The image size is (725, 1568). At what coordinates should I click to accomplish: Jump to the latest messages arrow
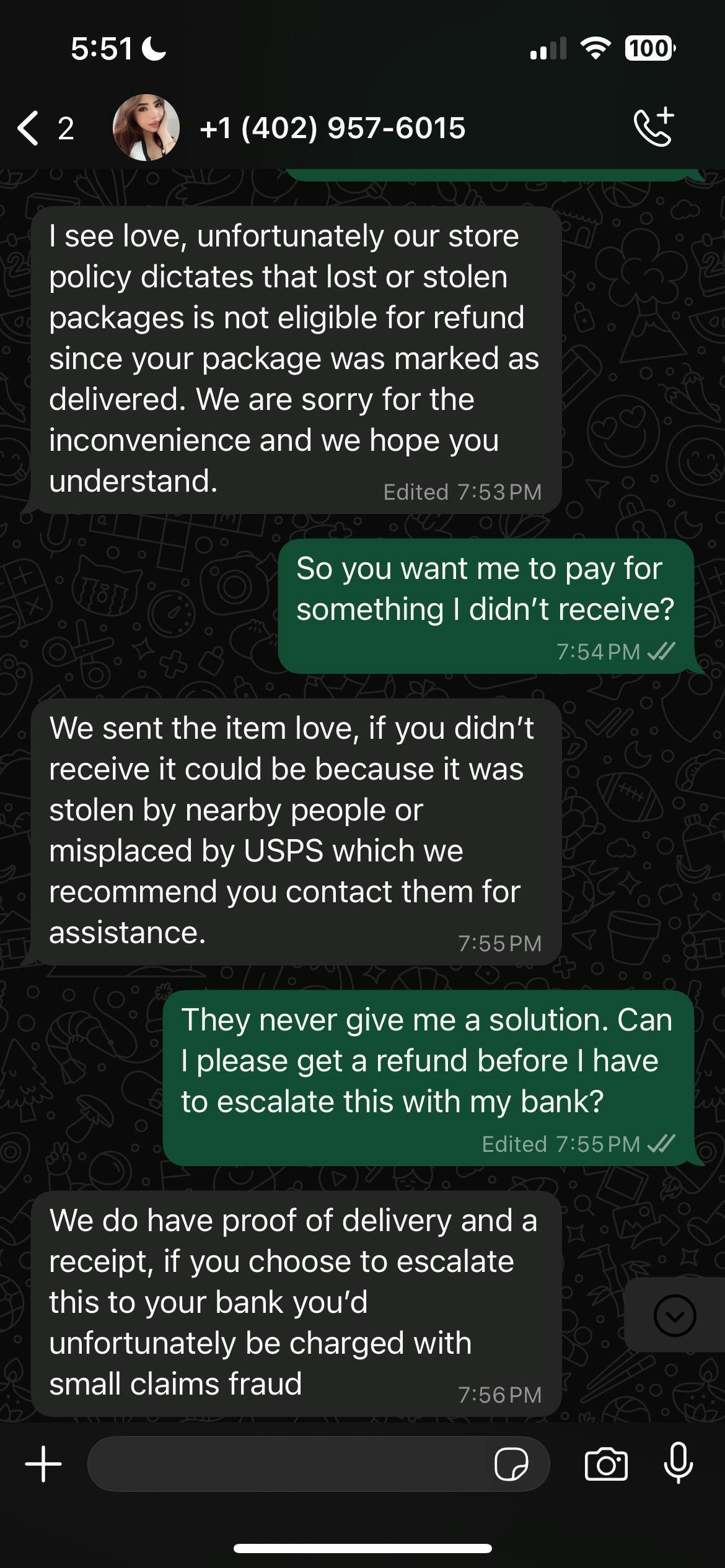click(674, 1315)
